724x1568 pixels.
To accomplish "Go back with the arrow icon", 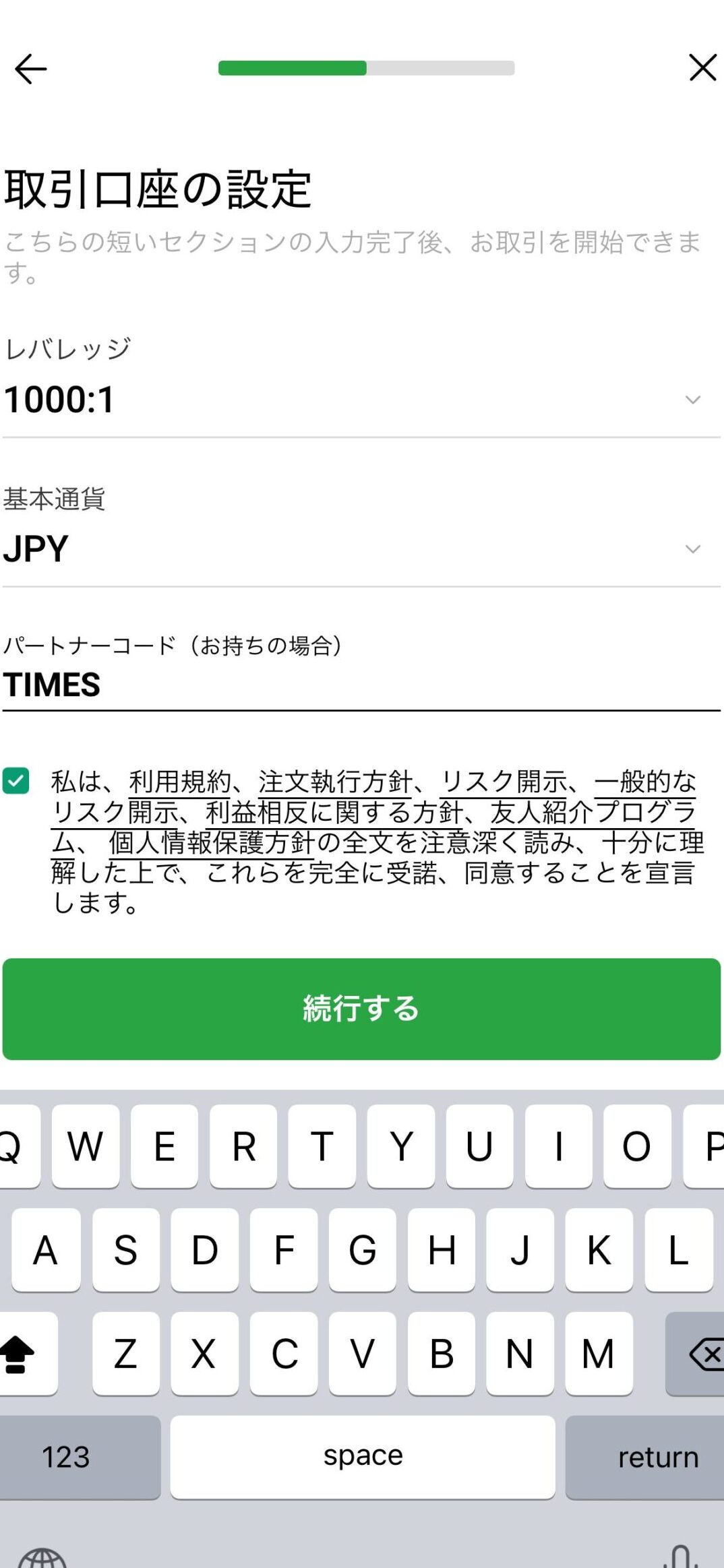I will [x=31, y=69].
